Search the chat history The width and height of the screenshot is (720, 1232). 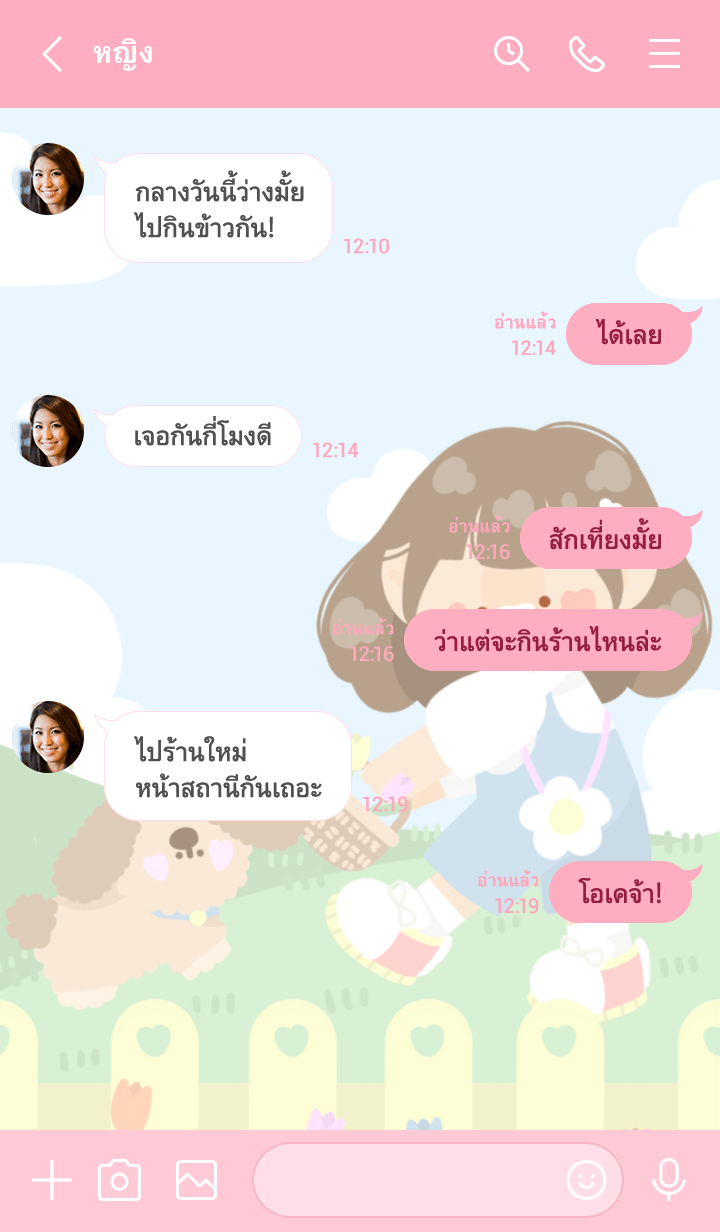(511, 54)
